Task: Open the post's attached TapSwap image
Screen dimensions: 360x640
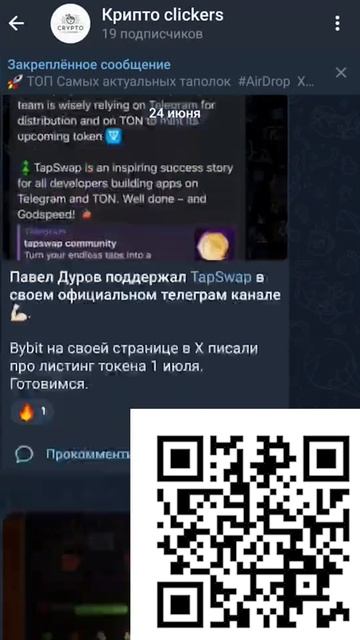Action: 145,177
